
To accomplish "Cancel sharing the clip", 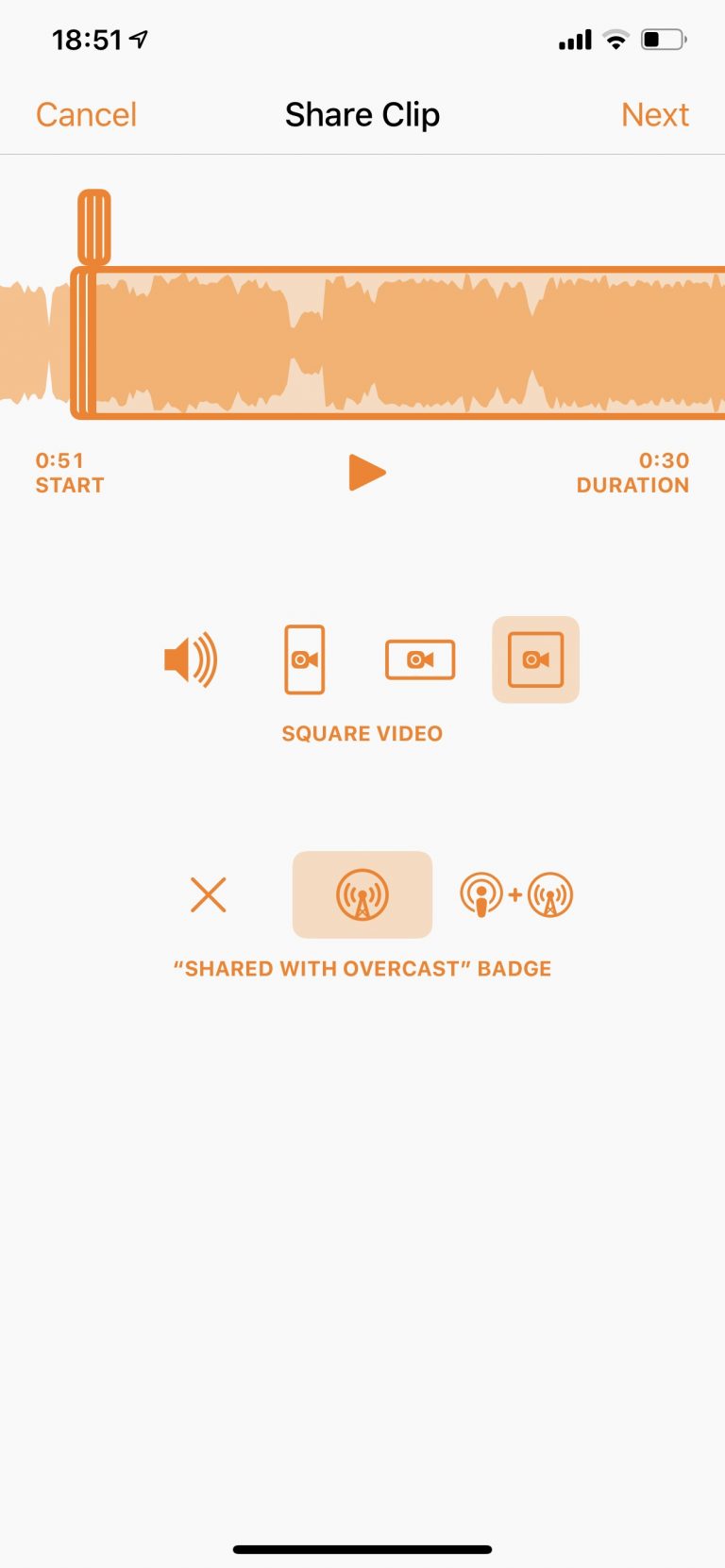I will tap(86, 115).
